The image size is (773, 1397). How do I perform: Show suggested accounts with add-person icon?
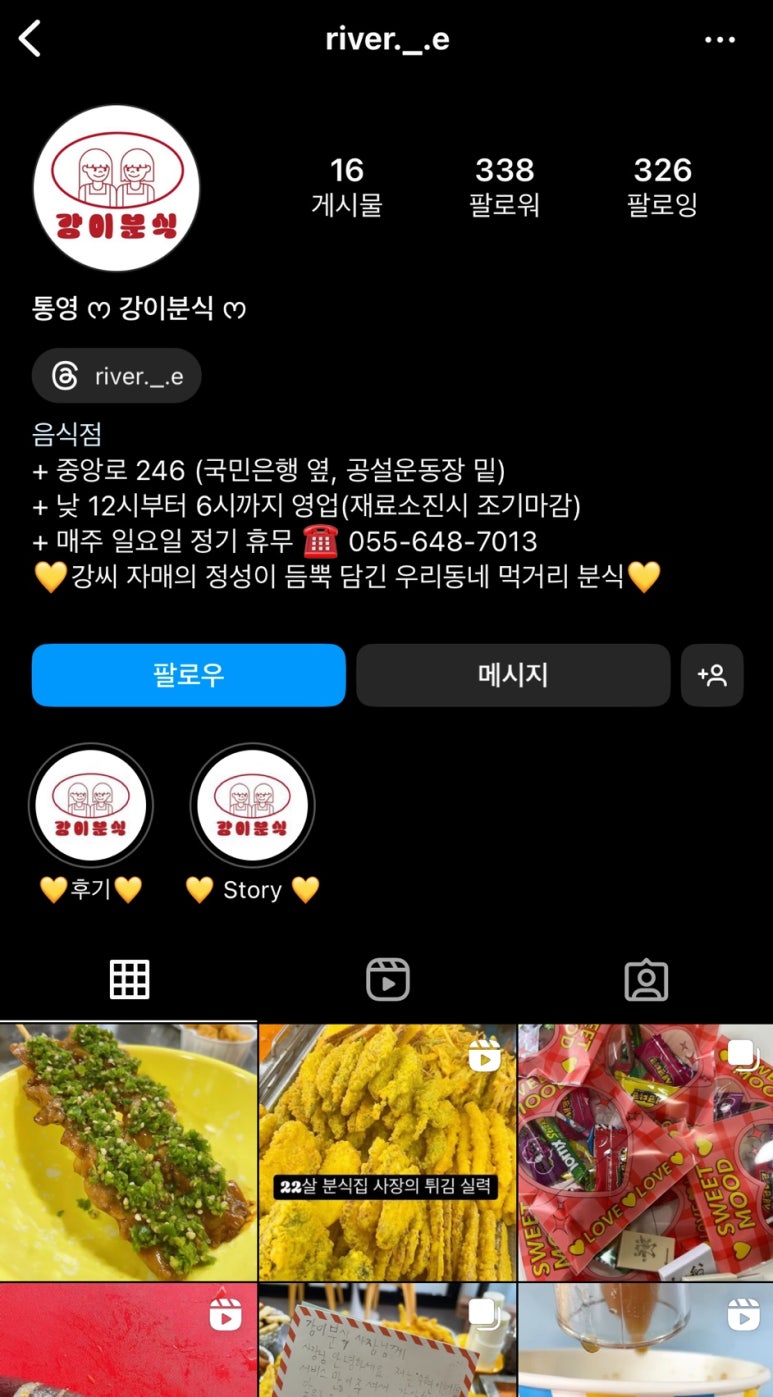(712, 675)
